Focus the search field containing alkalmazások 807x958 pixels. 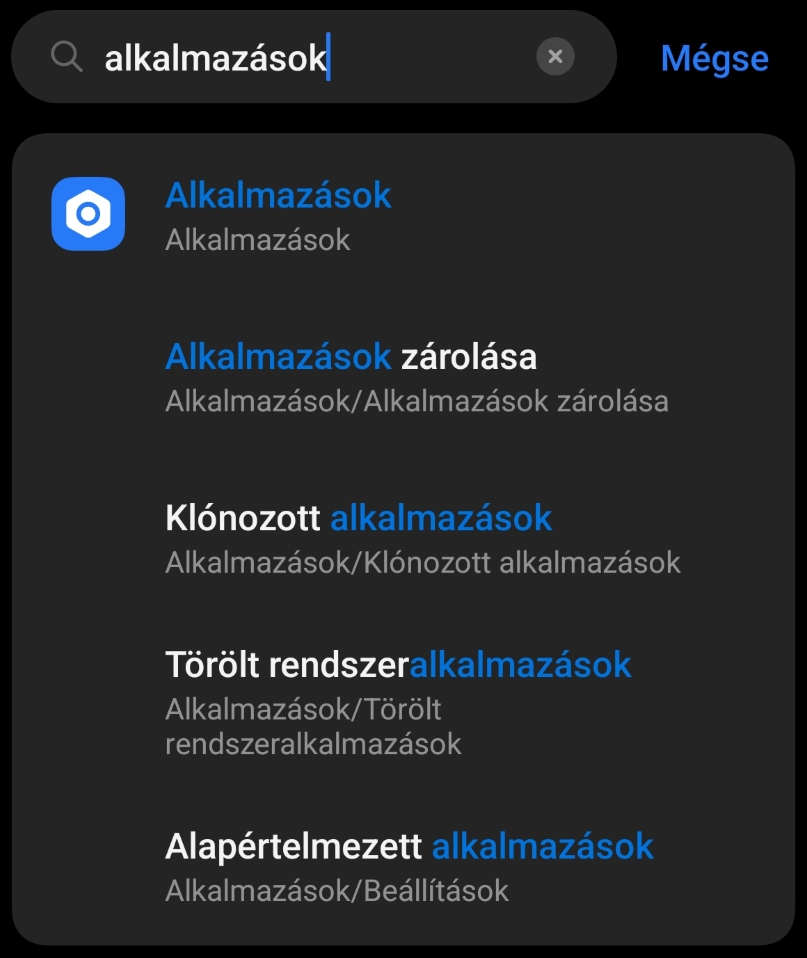click(300, 58)
